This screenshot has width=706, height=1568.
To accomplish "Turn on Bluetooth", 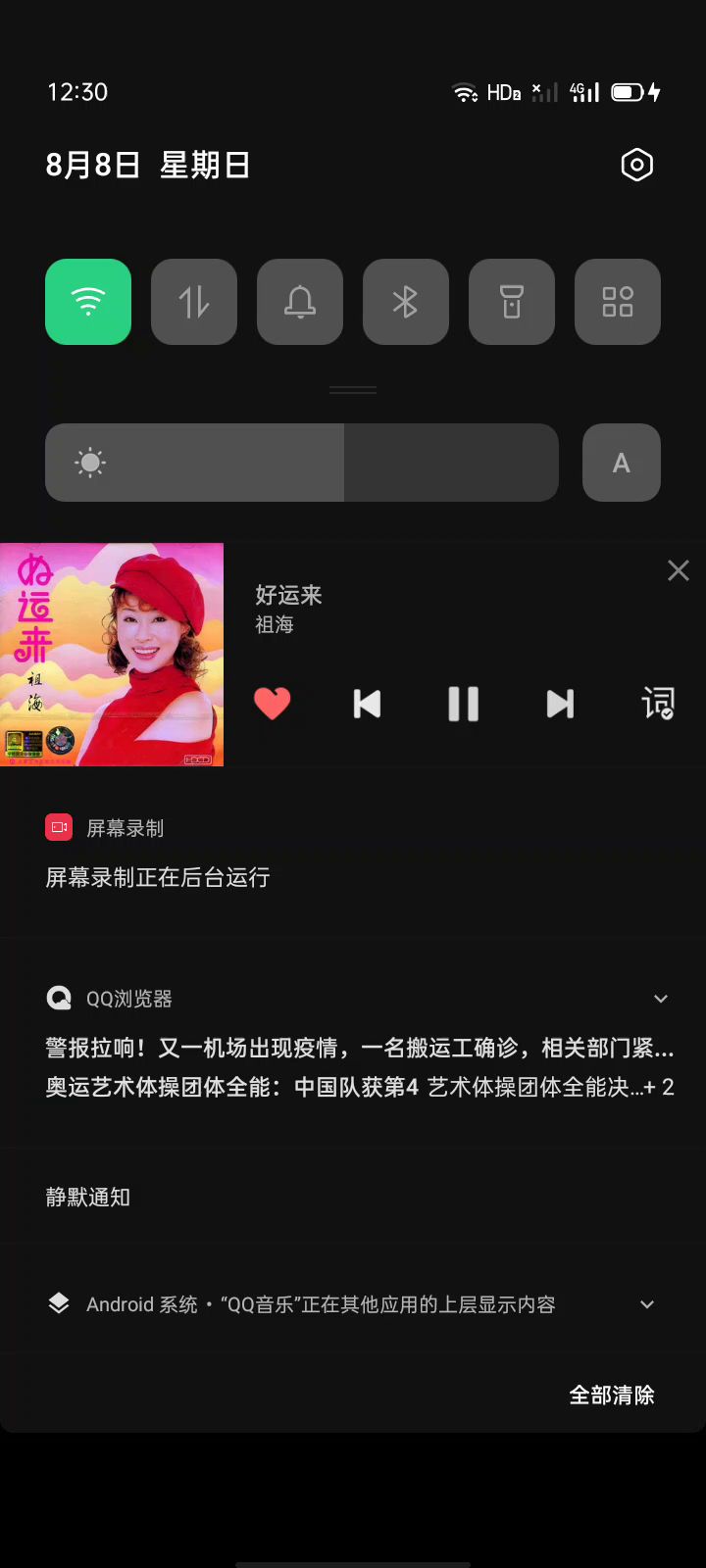I will click(x=406, y=302).
